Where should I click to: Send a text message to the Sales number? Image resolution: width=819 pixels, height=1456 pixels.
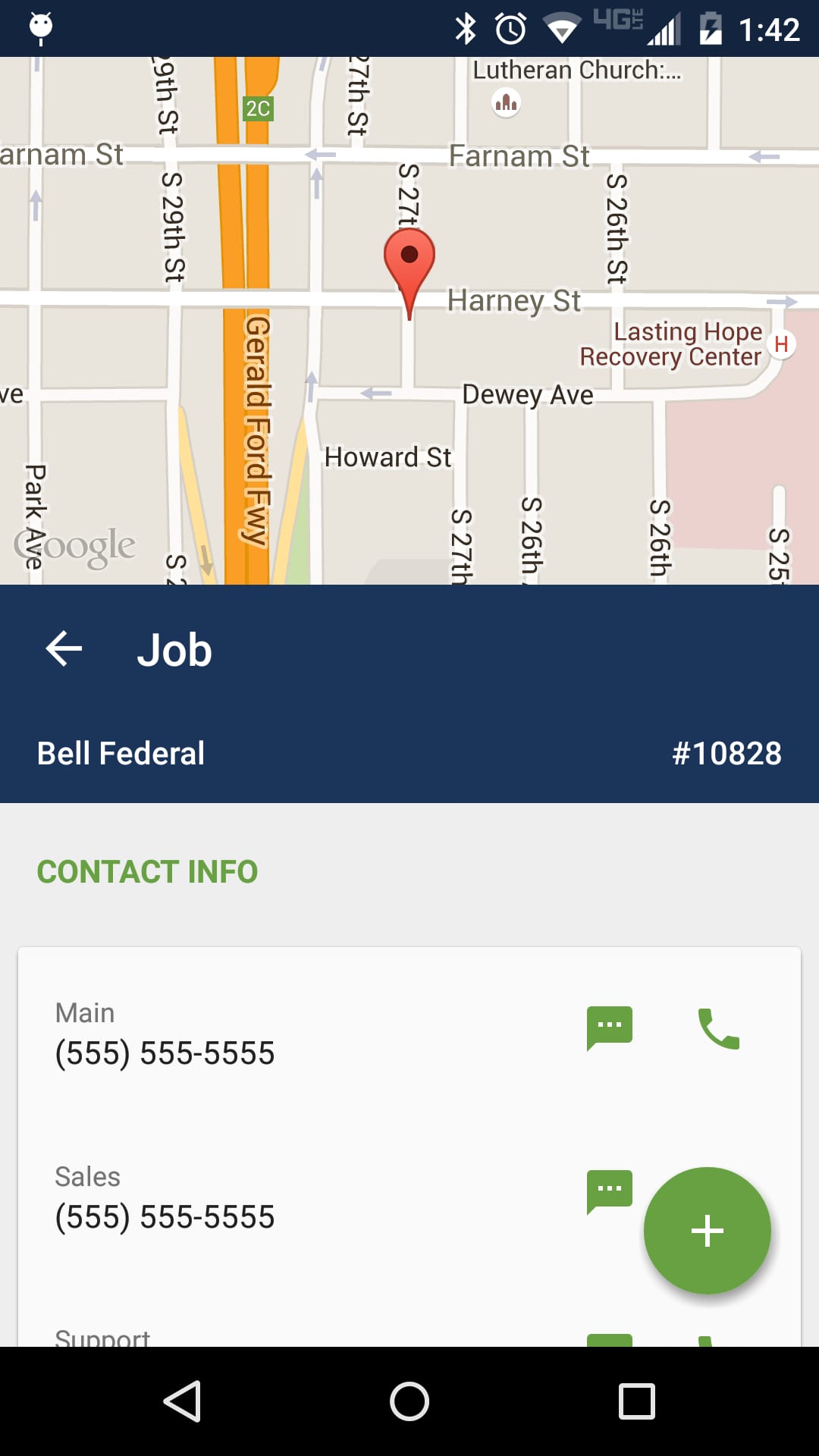tap(609, 1191)
